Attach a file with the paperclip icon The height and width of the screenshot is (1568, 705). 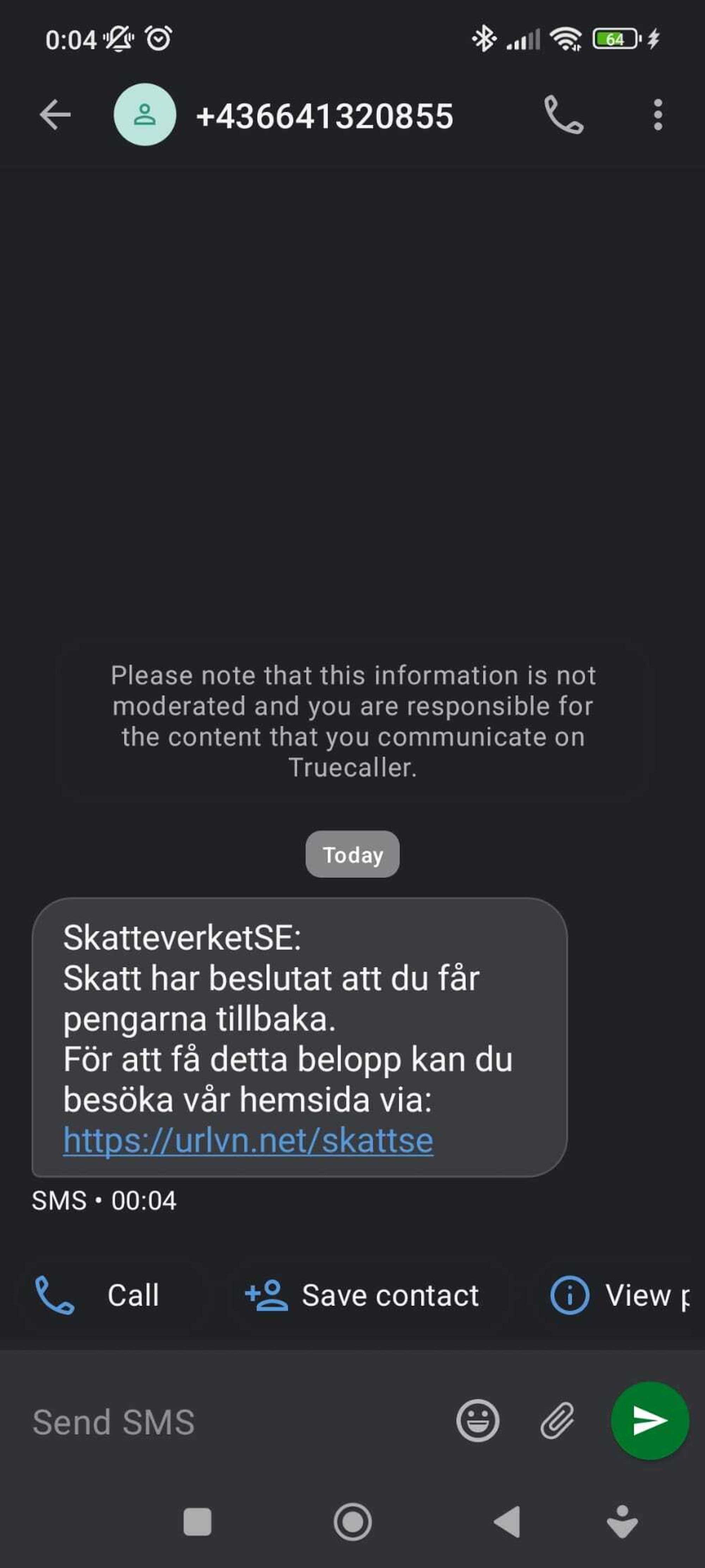tap(557, 1421)
